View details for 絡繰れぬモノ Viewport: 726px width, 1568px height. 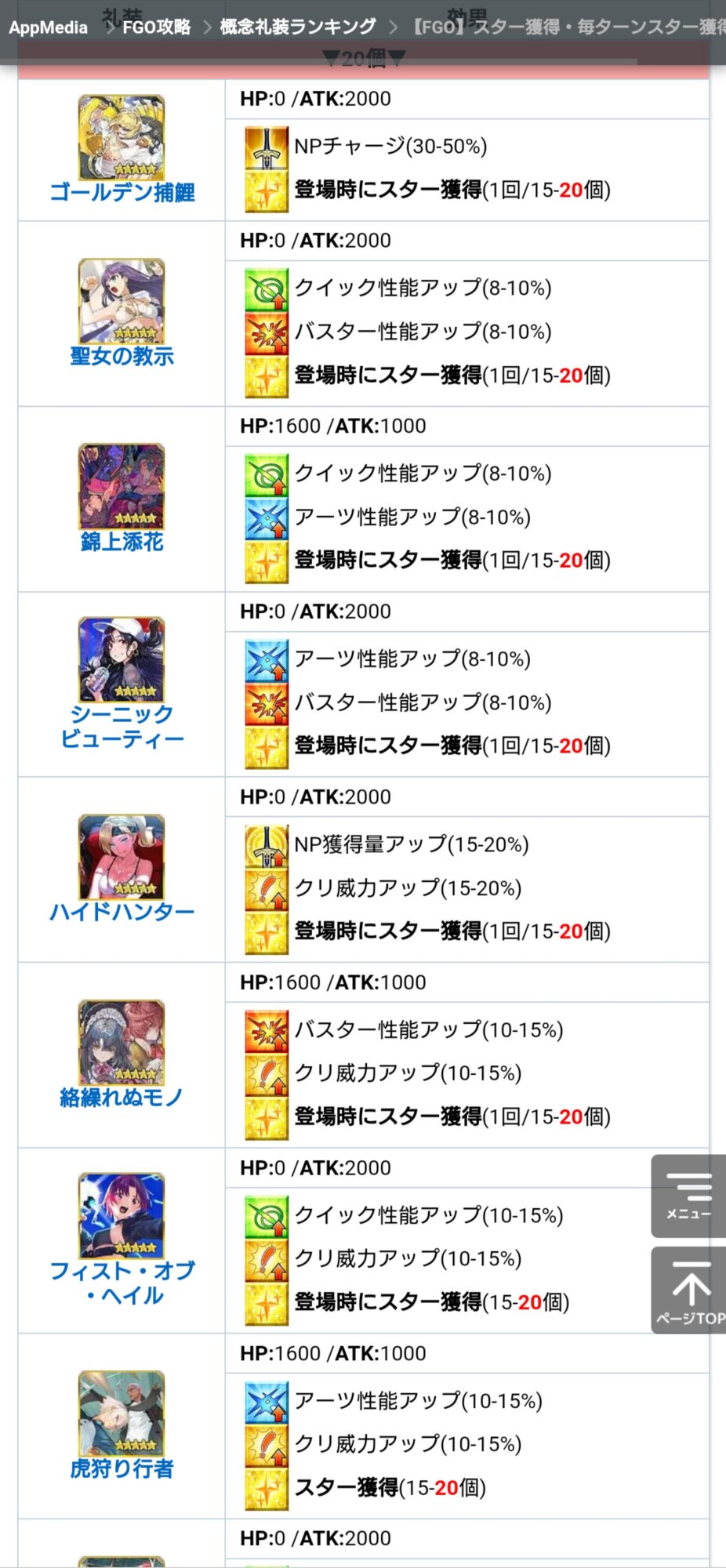tap(122, 1097)
